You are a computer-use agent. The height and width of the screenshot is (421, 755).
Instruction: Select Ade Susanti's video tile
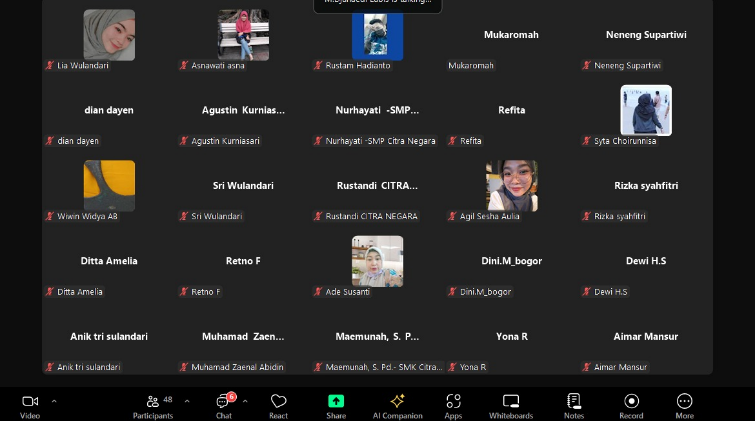pyautogui.click(x=377, y=261)
